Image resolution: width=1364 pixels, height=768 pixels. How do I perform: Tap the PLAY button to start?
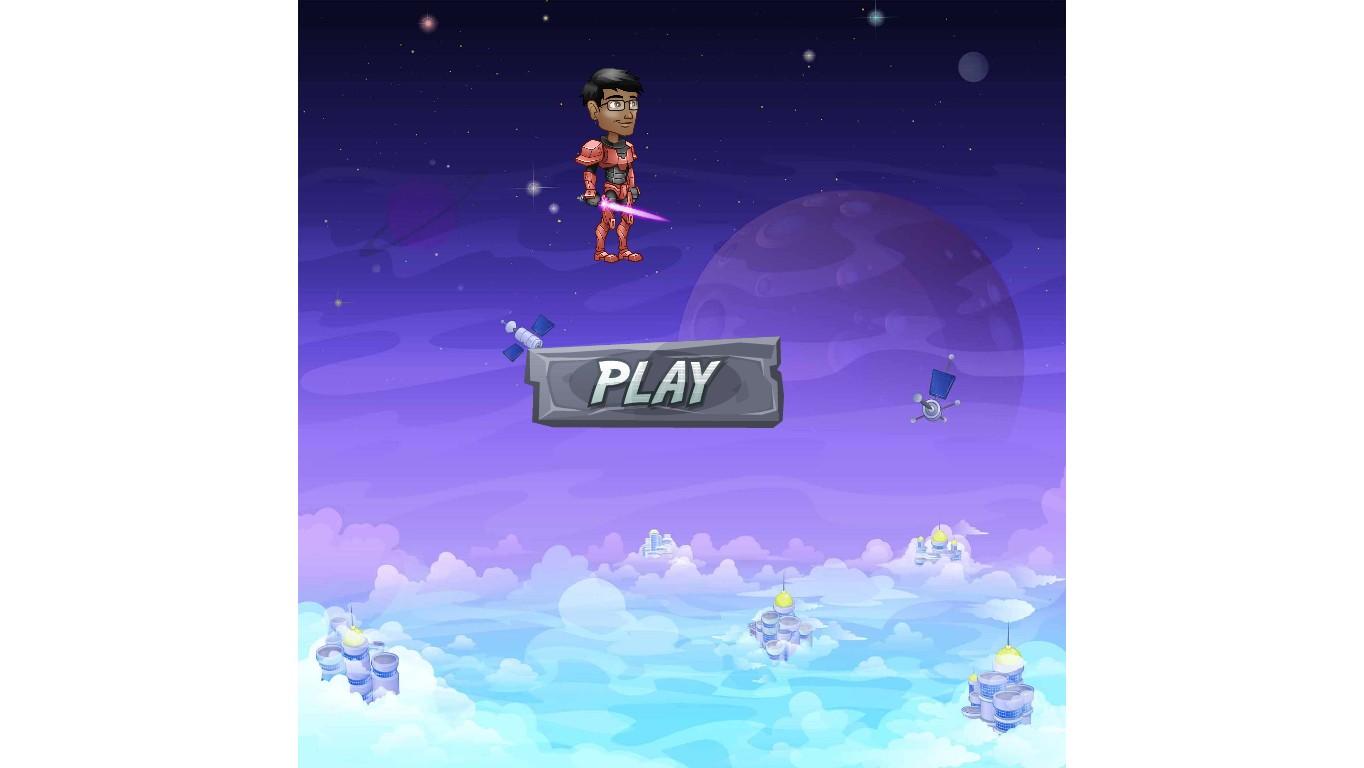654,383
